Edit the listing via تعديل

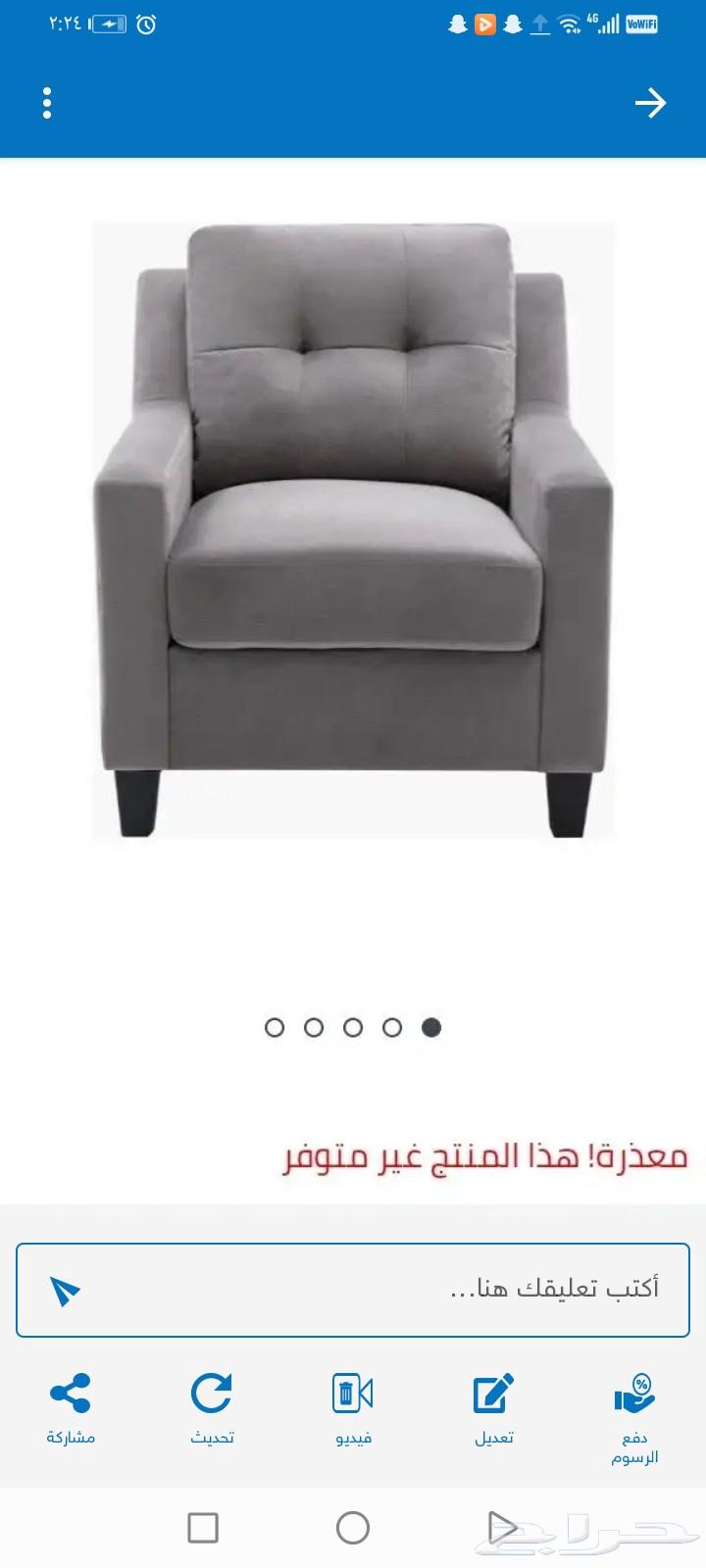[x=494, y=1408]
